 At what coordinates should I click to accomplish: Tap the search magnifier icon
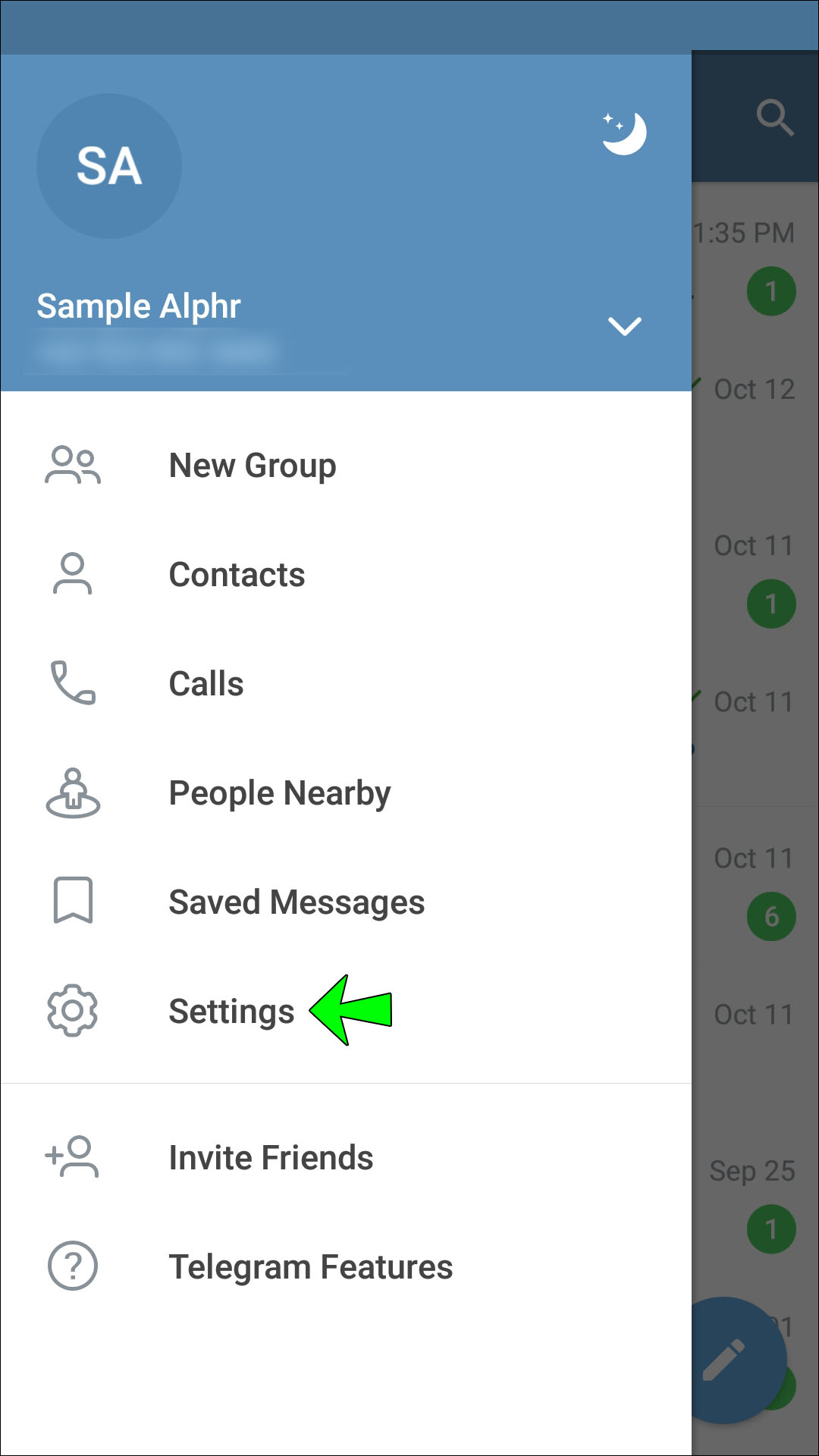(x=775, y=118)
